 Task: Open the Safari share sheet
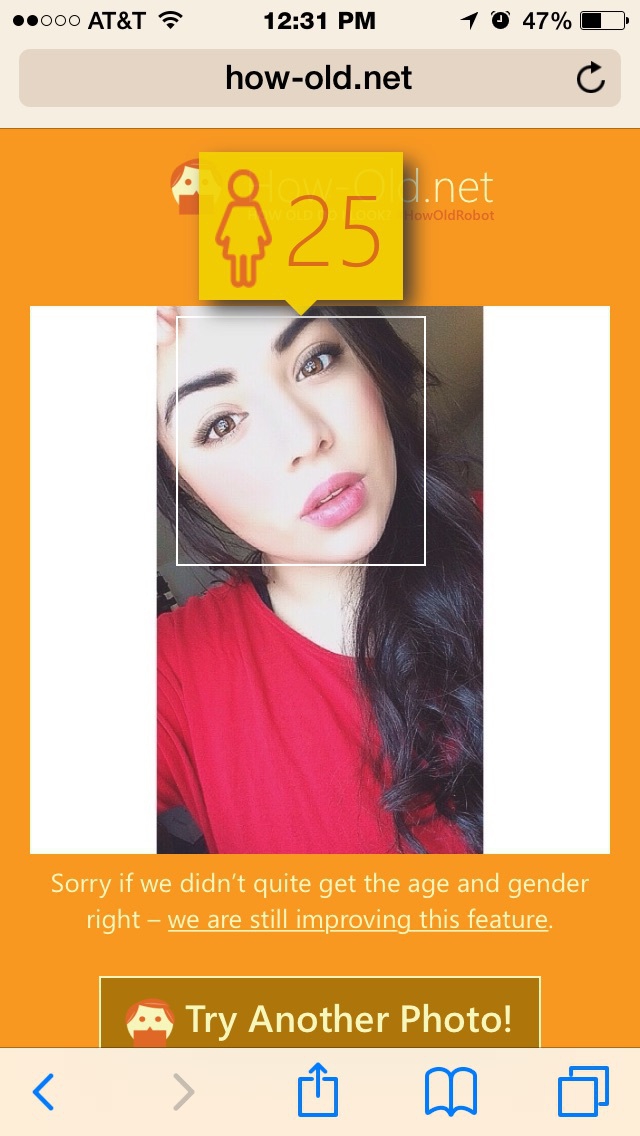pos(320,1090)
